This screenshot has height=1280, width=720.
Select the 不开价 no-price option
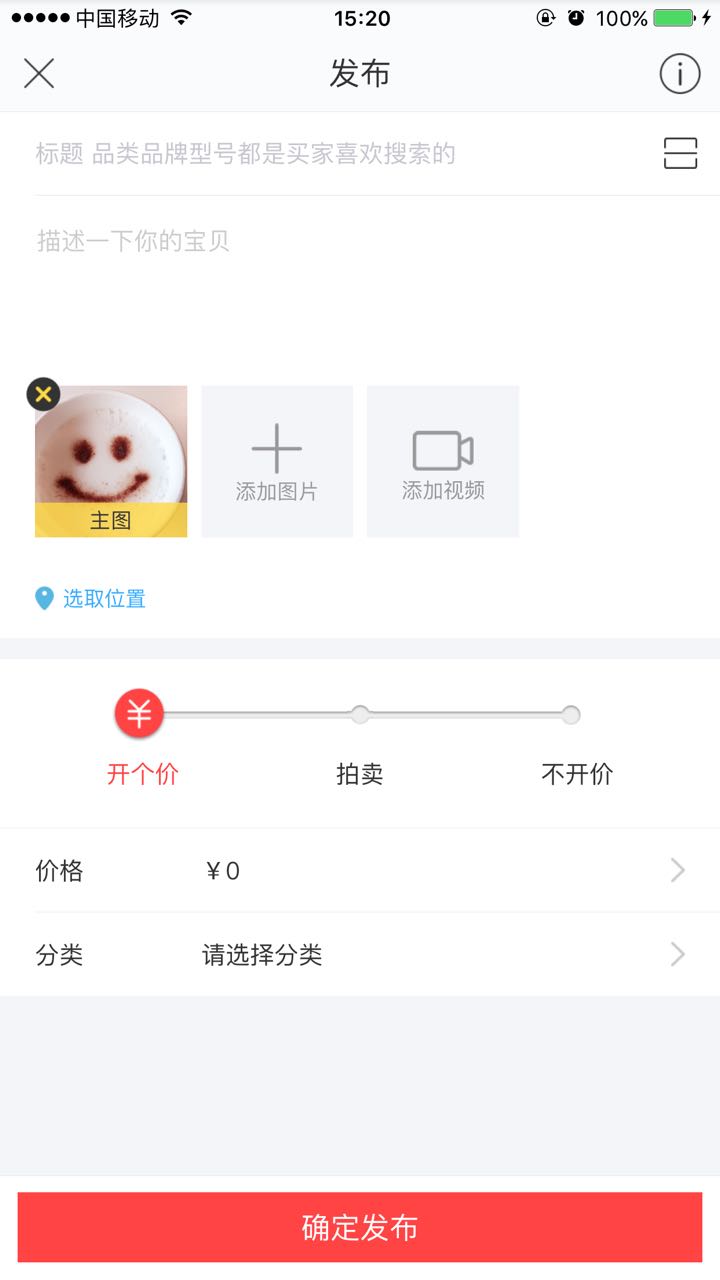(572, 715)
